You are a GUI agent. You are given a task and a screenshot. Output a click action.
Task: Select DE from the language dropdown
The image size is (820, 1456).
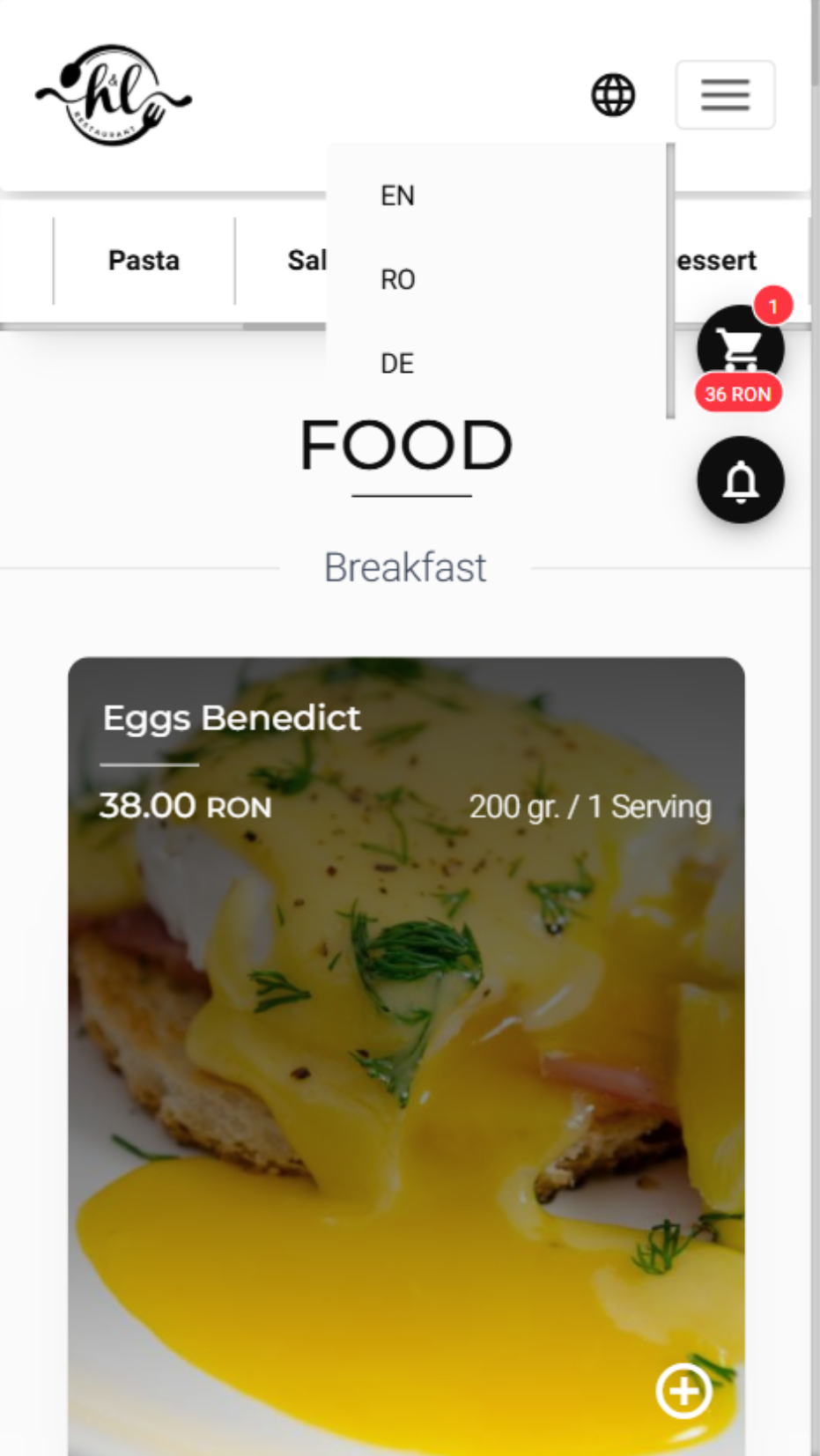coord(396,363)
